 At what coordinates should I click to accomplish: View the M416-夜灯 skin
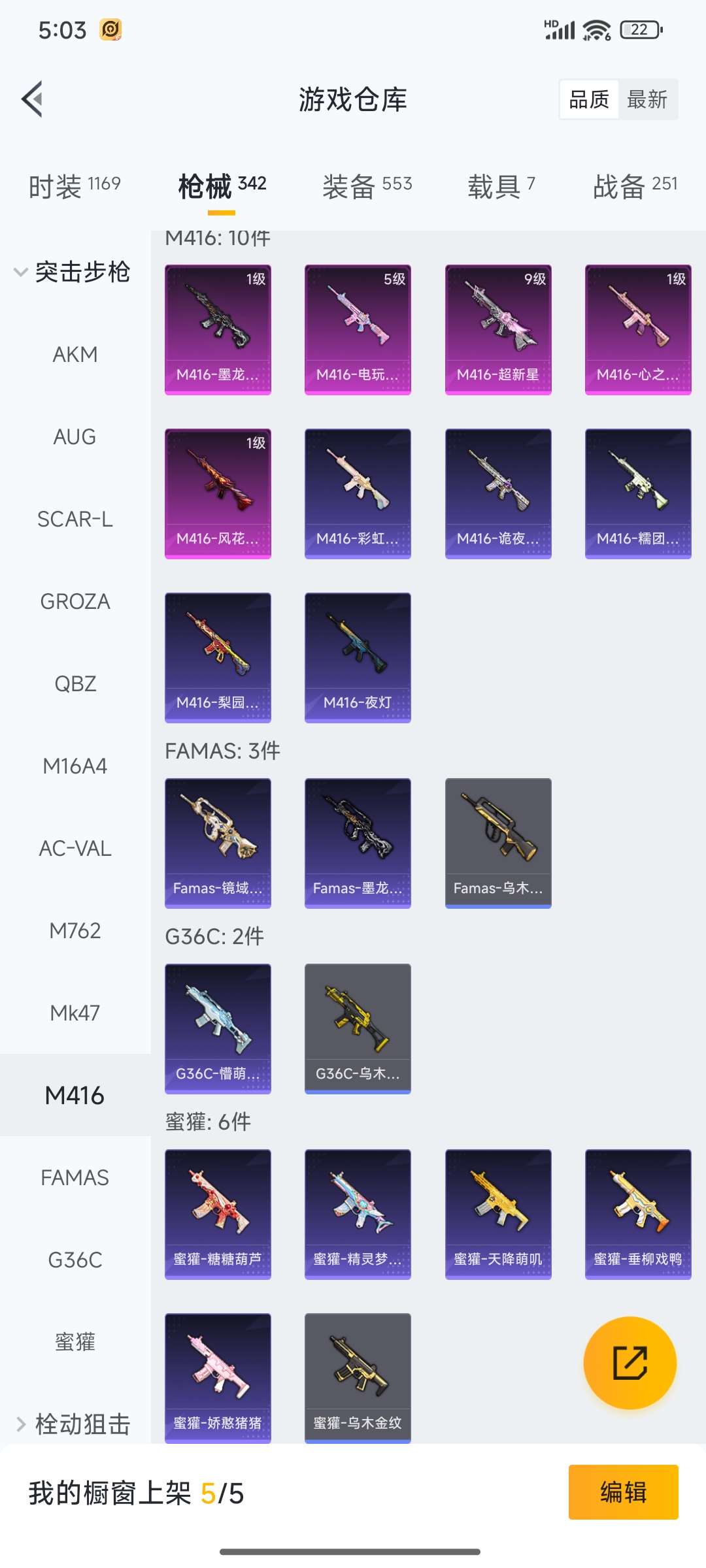358,657
